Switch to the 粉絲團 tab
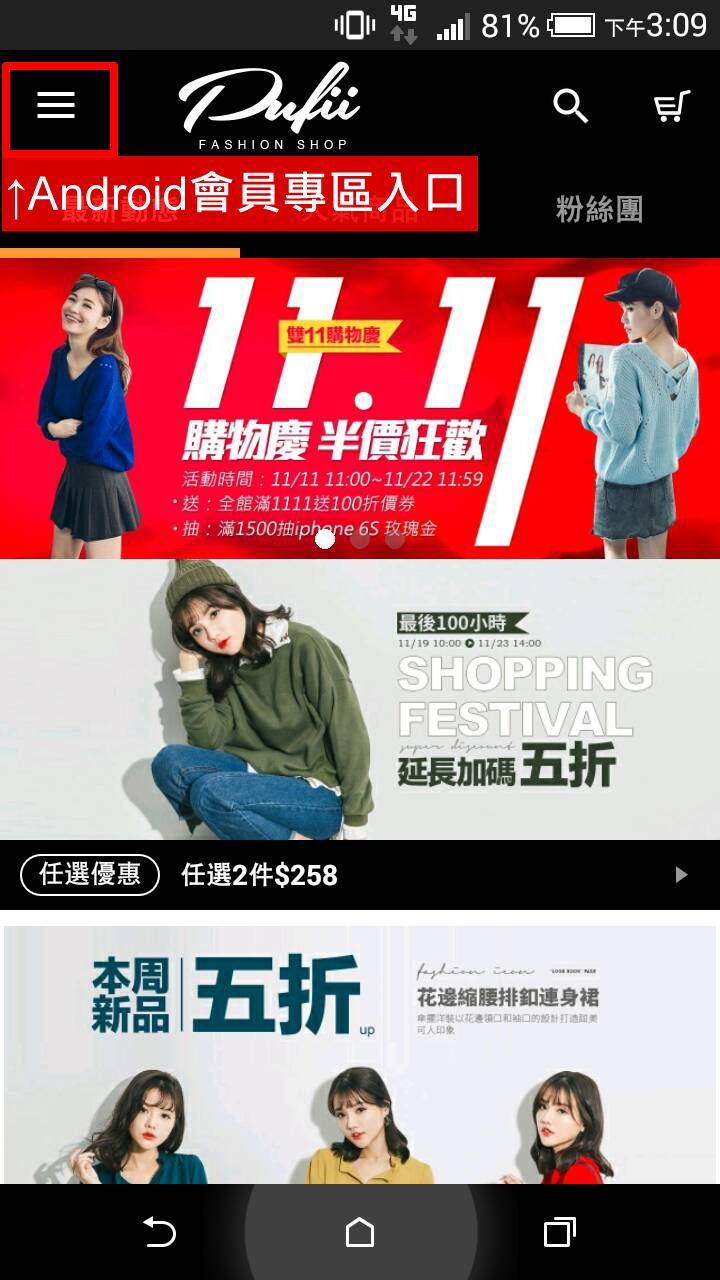The width and height of the screenshot is (720, 1280). pyautogui.click(x=598, y=210)
